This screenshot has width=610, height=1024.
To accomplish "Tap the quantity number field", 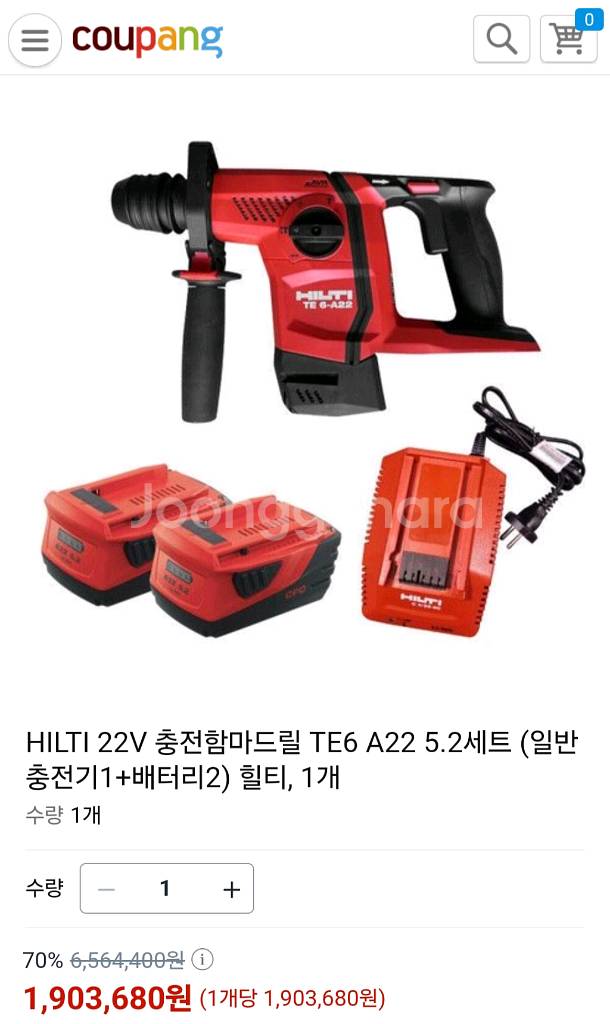I will coord(167,889).
